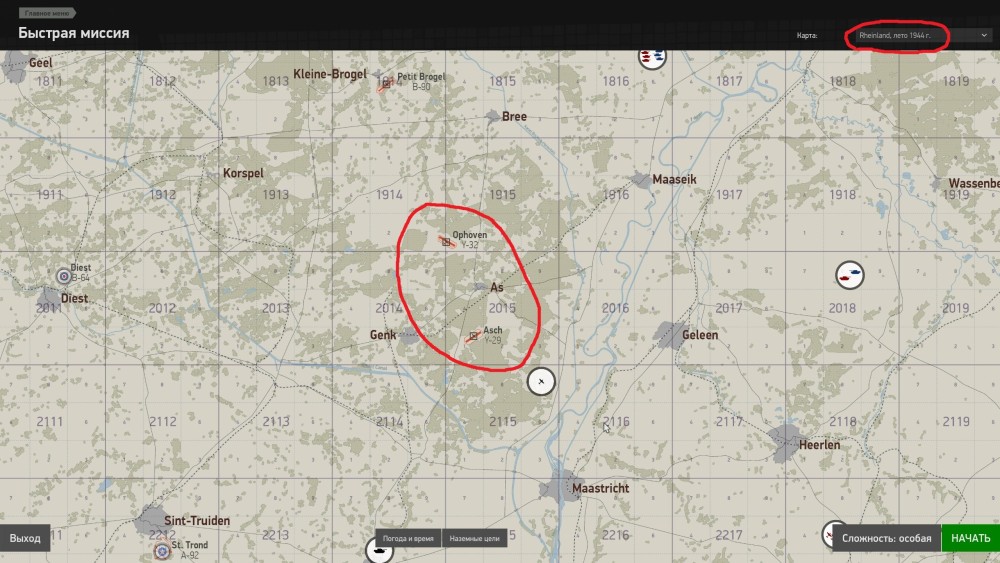The height and width of the screenshot is (563, 1000).
Task: Start the mission with НАЧАТЬ
Action: click(970, 538)
